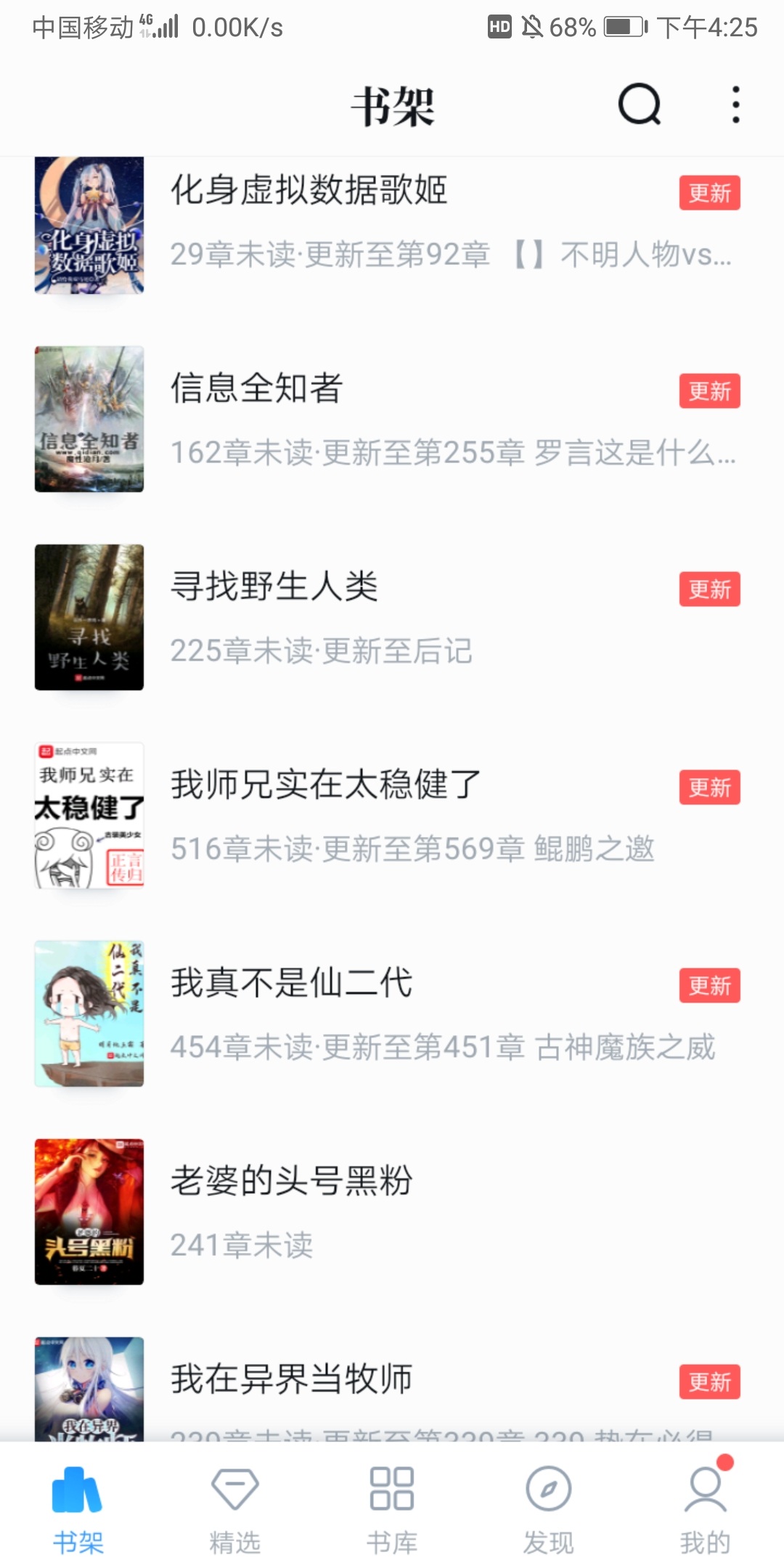784x1568 pixels.
Task: Select the 书架 tab
Action: pyautogui.click(x=78, y=1508)
